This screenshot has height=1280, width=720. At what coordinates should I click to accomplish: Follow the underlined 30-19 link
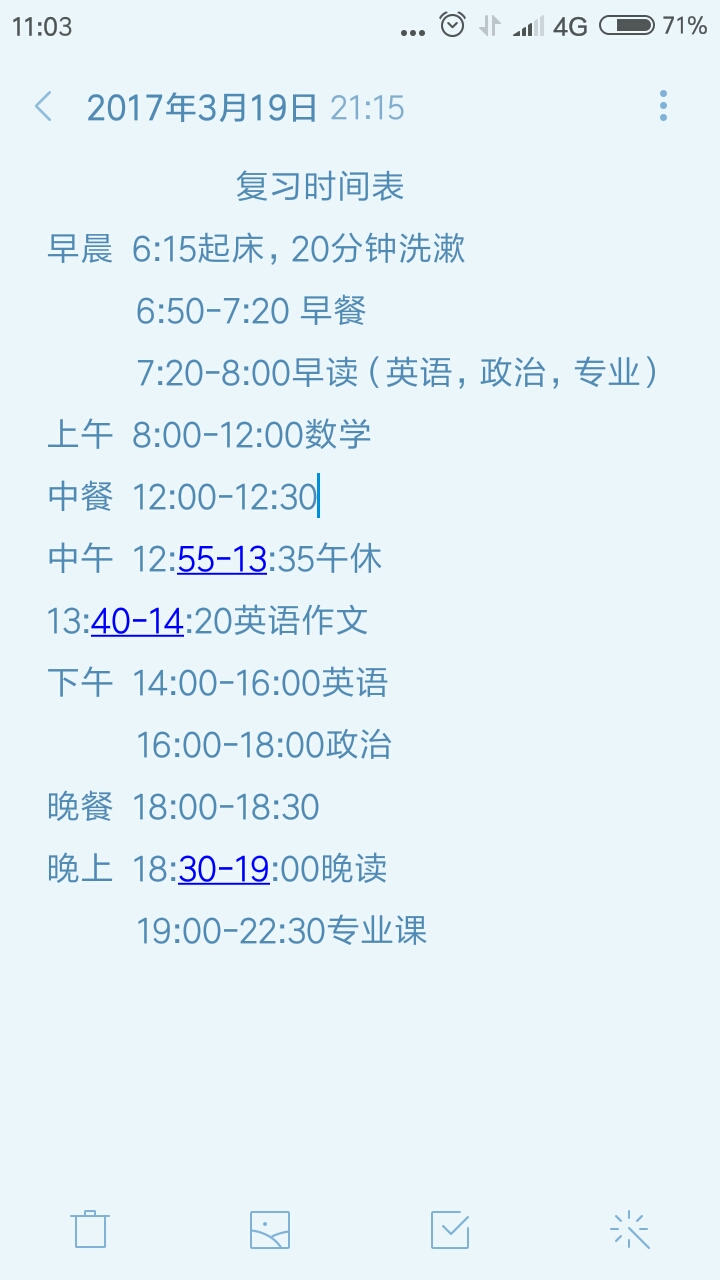(222, 868)
